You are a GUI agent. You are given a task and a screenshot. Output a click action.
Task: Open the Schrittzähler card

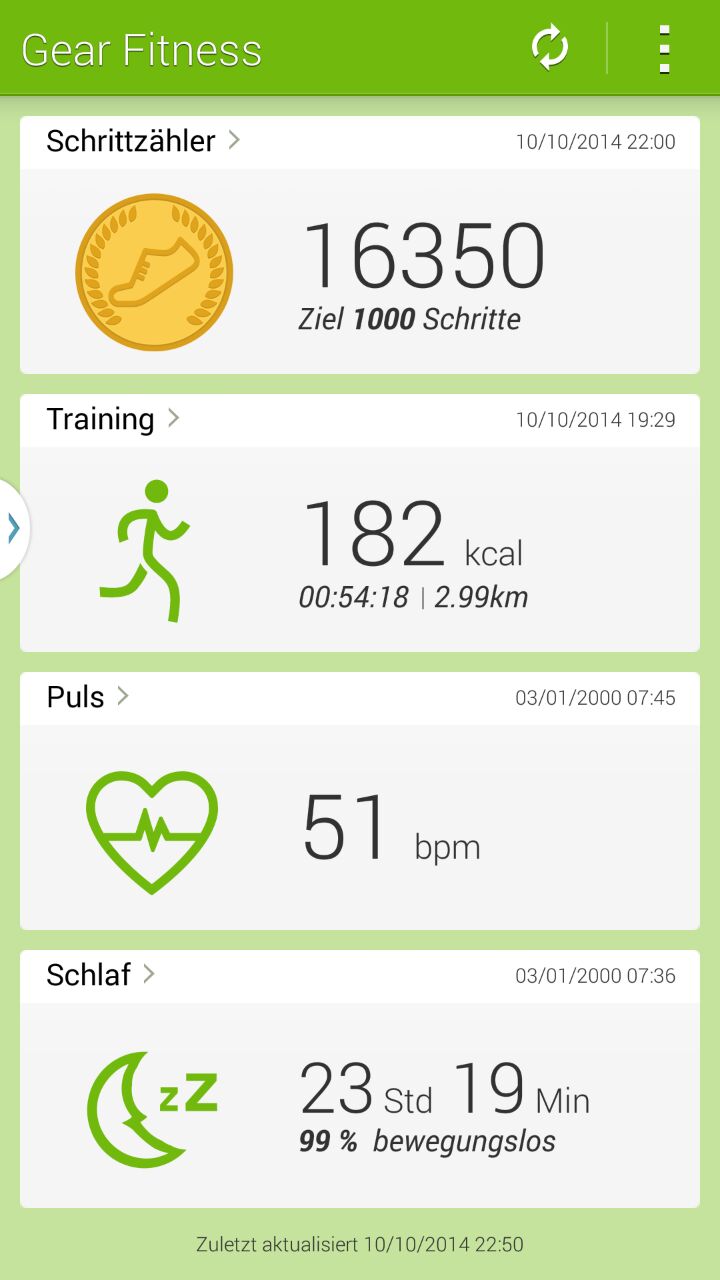pyautogui.click(x=360, y=246)
